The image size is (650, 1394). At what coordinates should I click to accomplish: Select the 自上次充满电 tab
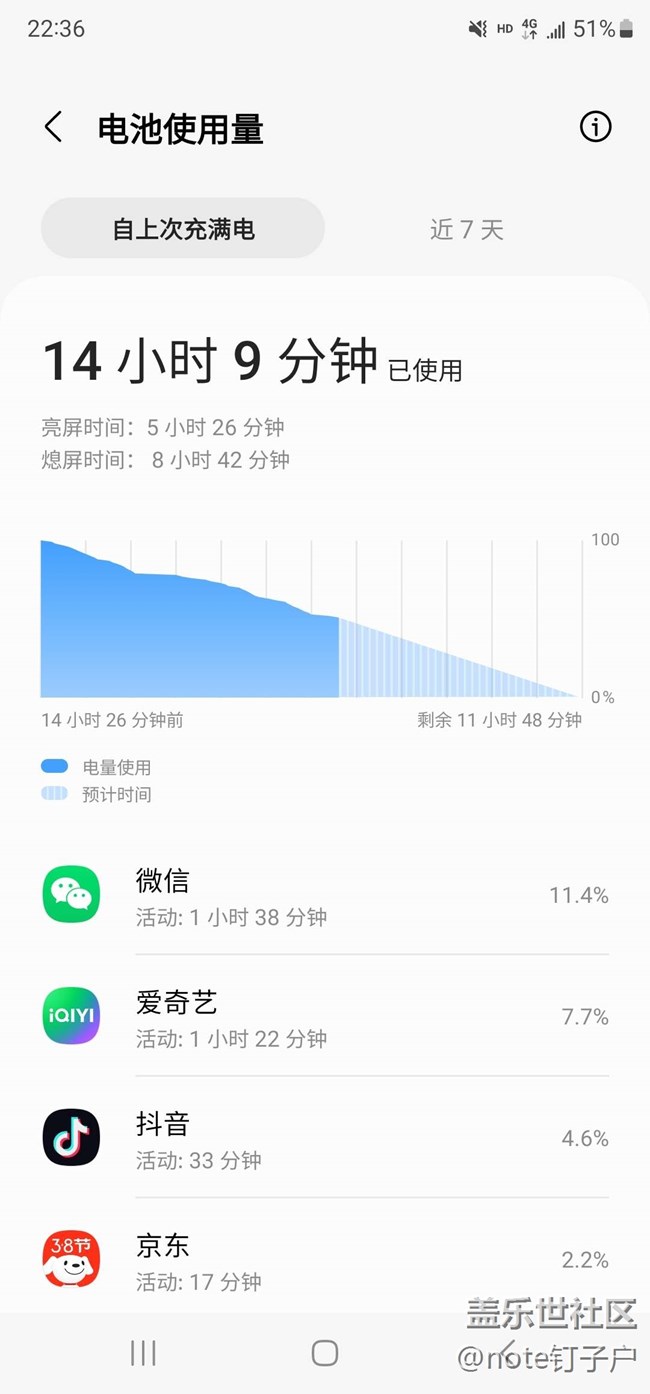(183, 229)
